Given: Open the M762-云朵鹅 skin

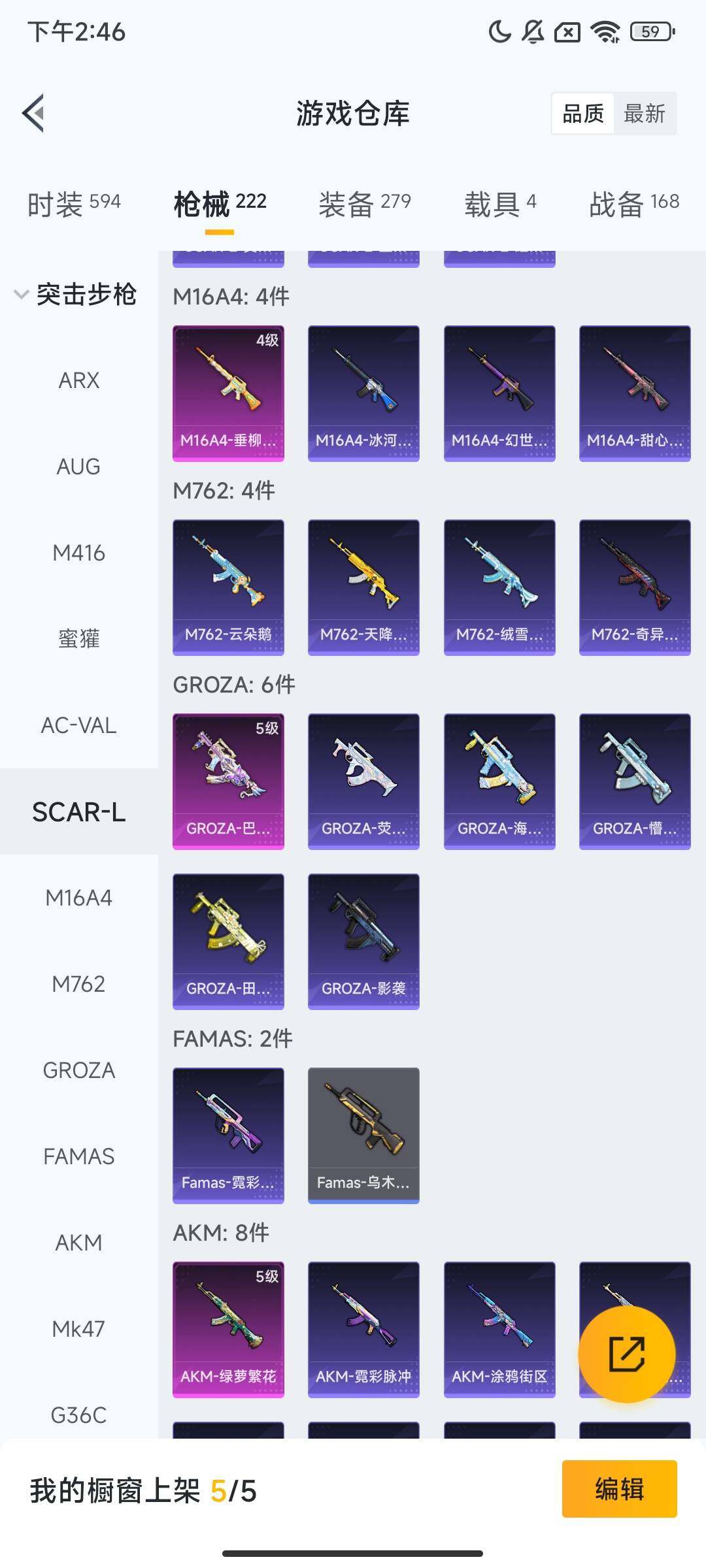Looking at the screenshot, I should (x=228, y=587).
